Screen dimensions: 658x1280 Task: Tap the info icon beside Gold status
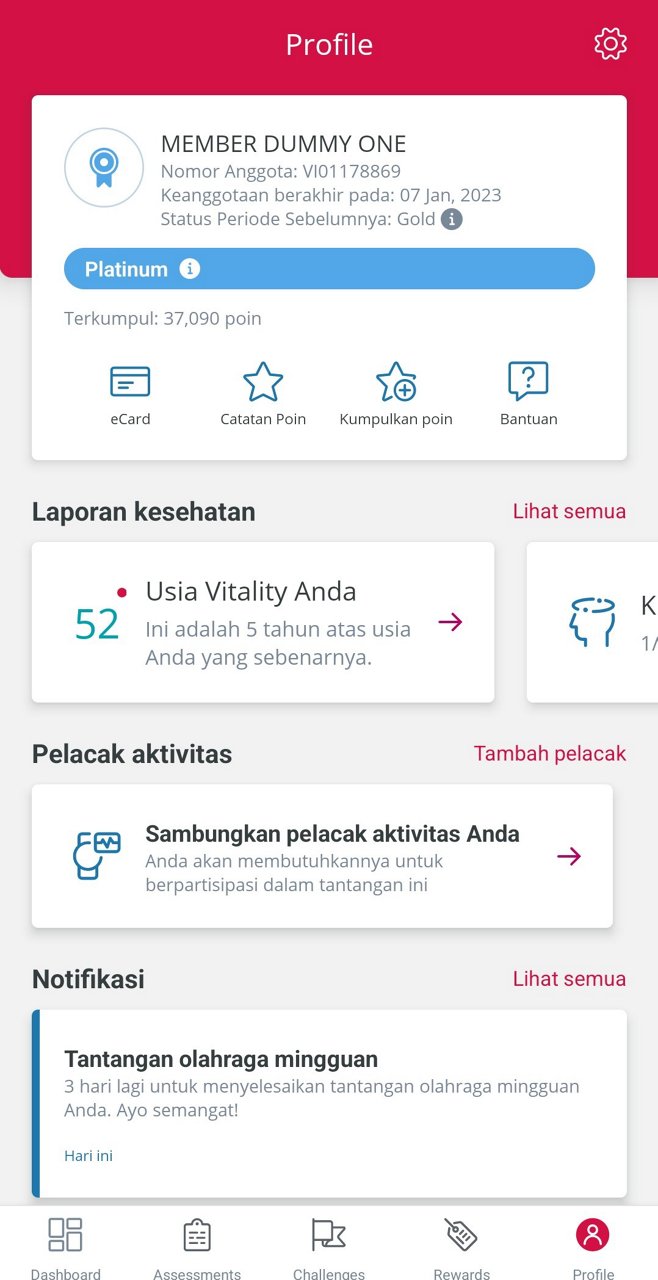[x=452, y=219]
